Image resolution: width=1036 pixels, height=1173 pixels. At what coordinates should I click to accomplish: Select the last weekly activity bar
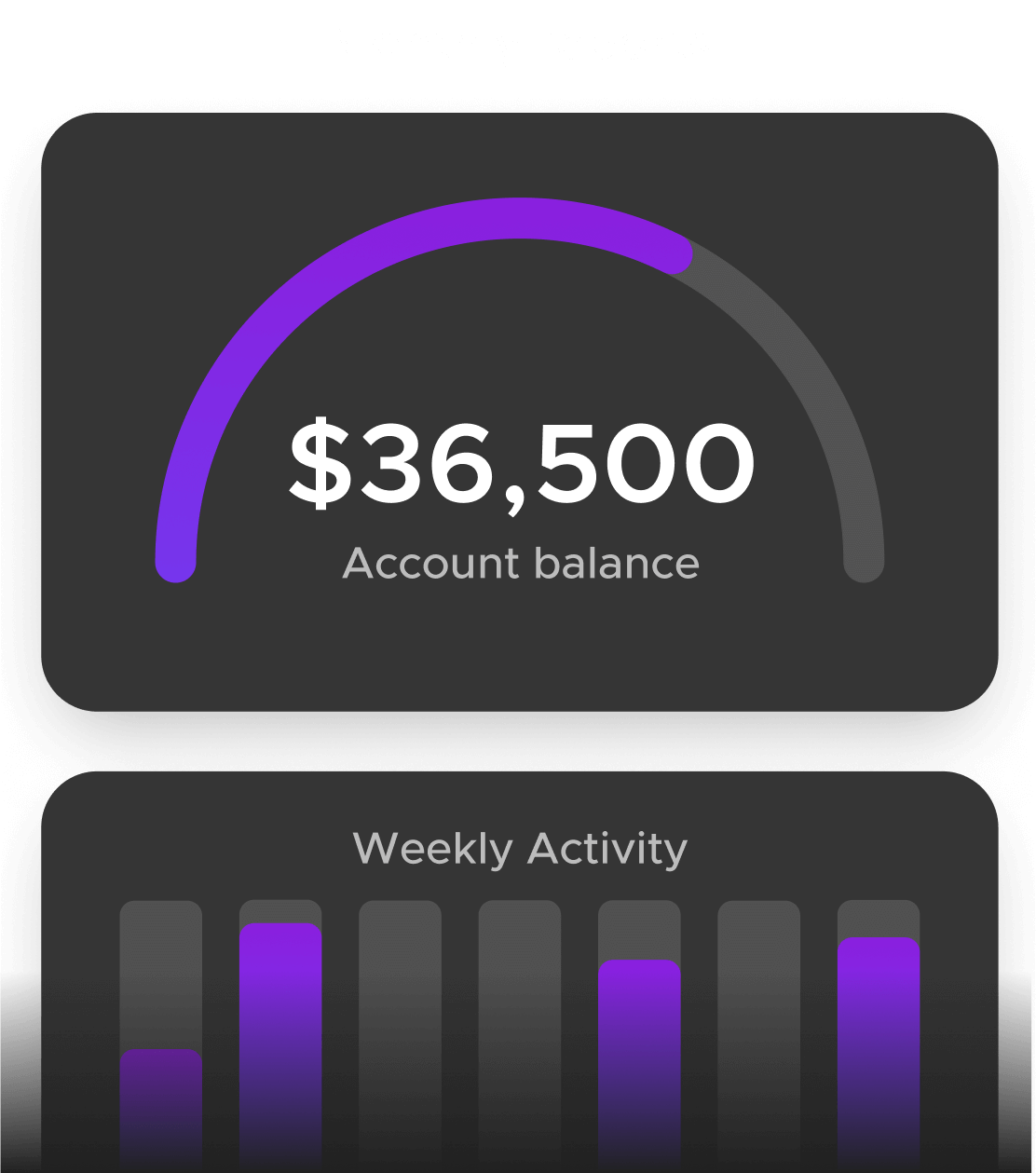click(879, 1034)
